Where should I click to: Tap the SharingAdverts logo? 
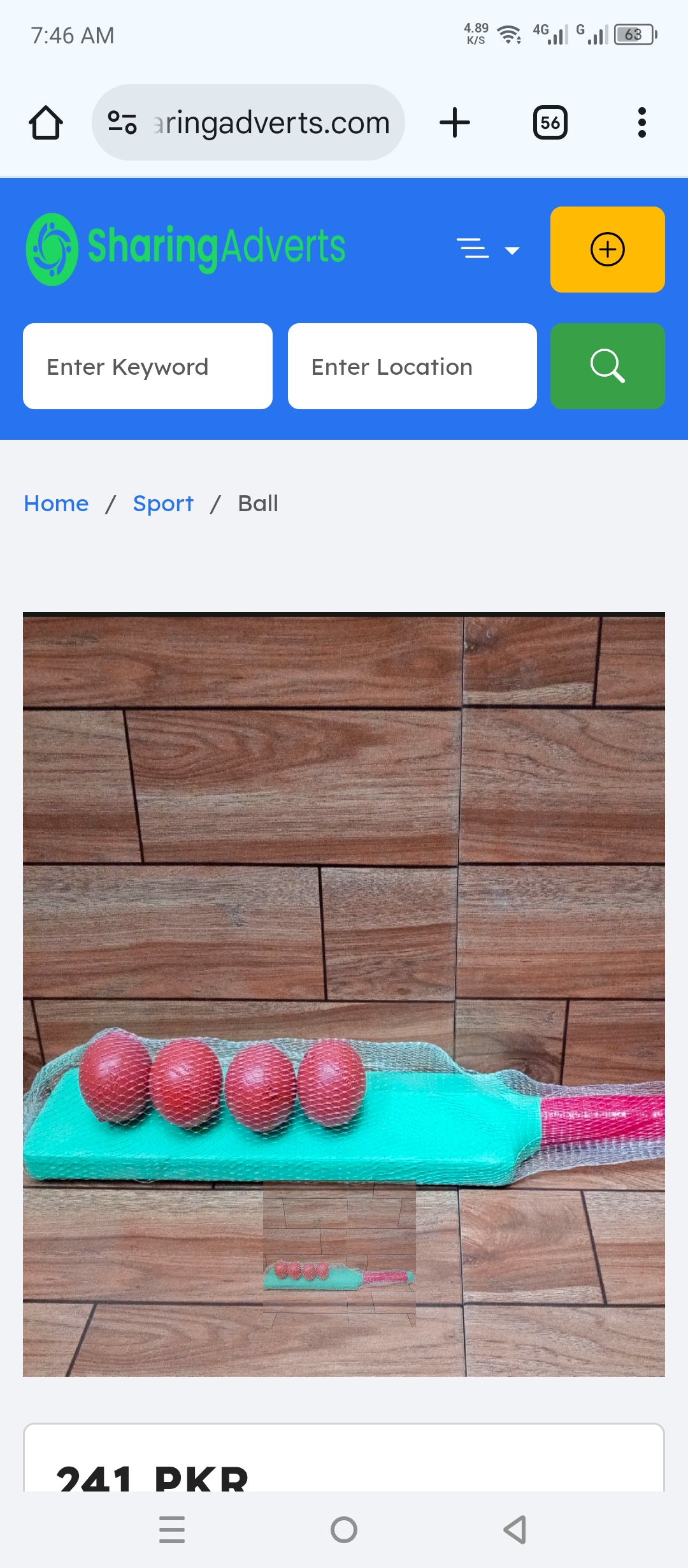(185, 249)
